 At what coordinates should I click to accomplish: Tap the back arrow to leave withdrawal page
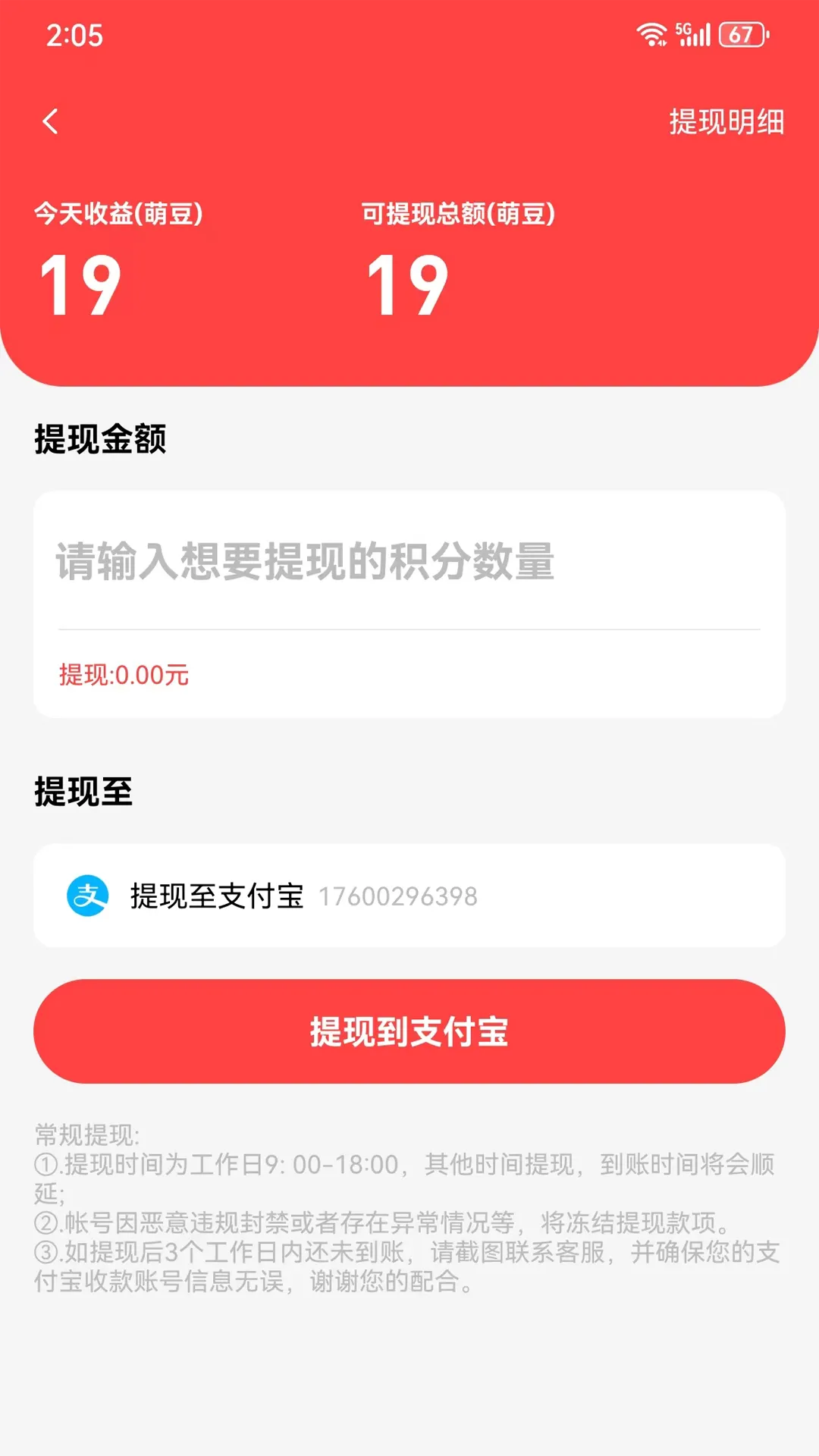51,121
